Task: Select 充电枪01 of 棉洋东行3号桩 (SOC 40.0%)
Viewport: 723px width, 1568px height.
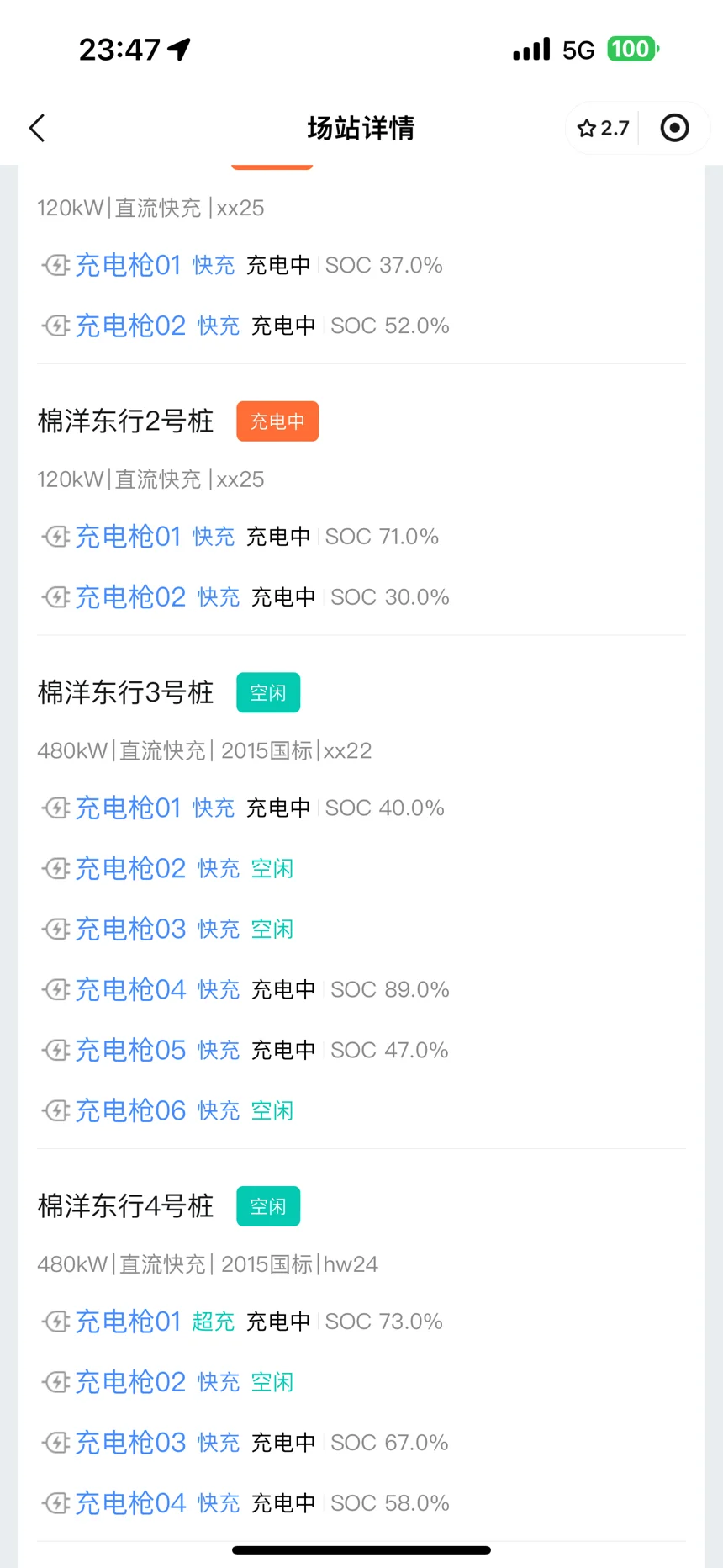Action: tap(244, 808)
